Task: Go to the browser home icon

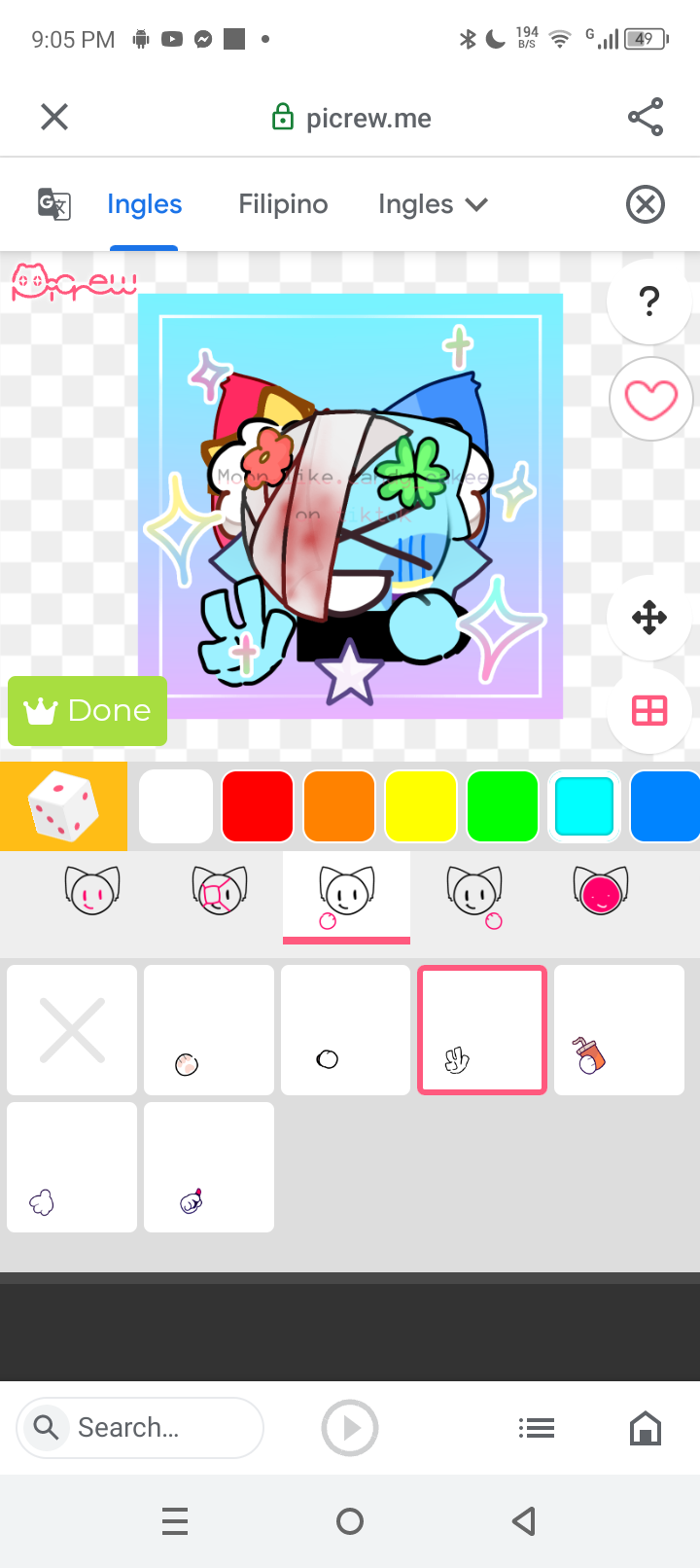Action: [x=646, y=1428]
